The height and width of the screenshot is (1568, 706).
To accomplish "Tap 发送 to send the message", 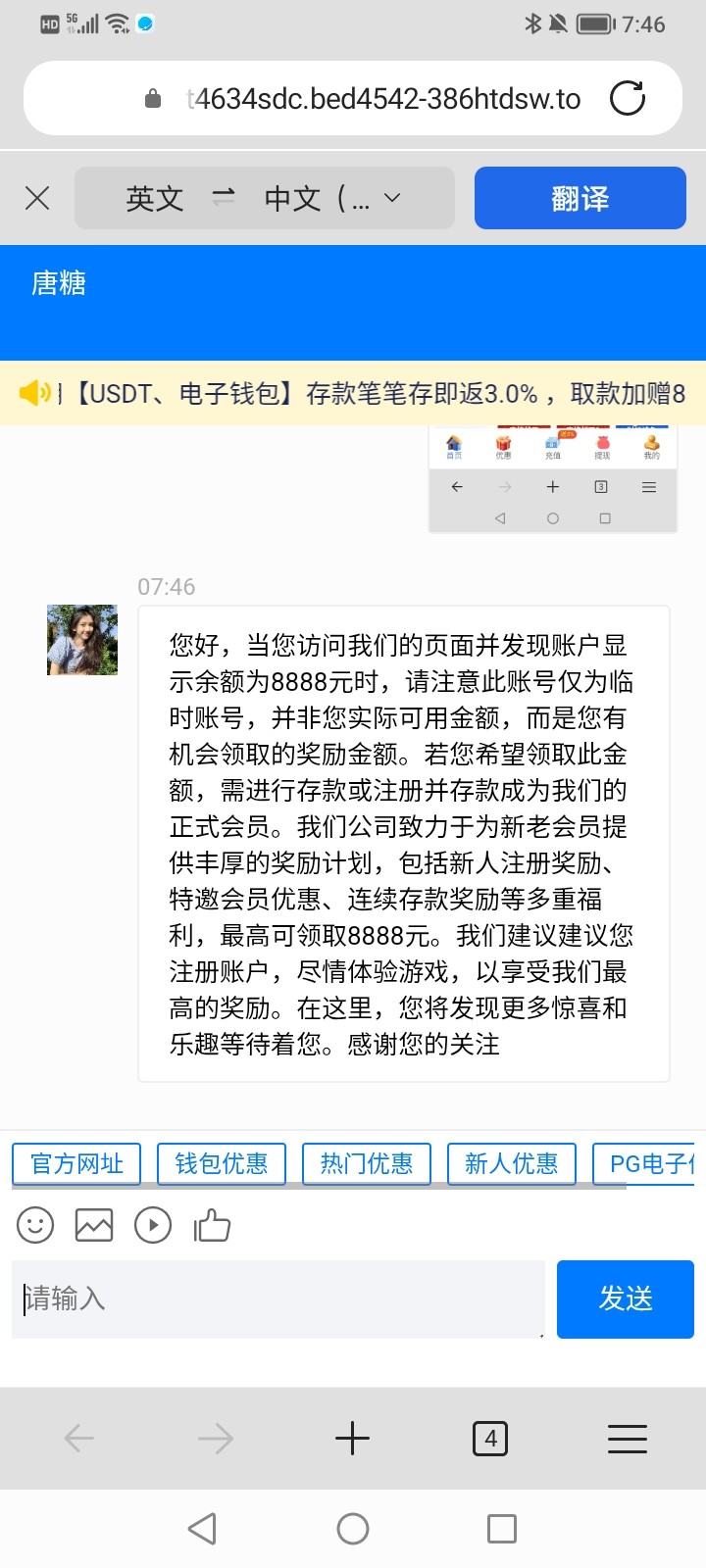I will click(x=626, y=1299).
